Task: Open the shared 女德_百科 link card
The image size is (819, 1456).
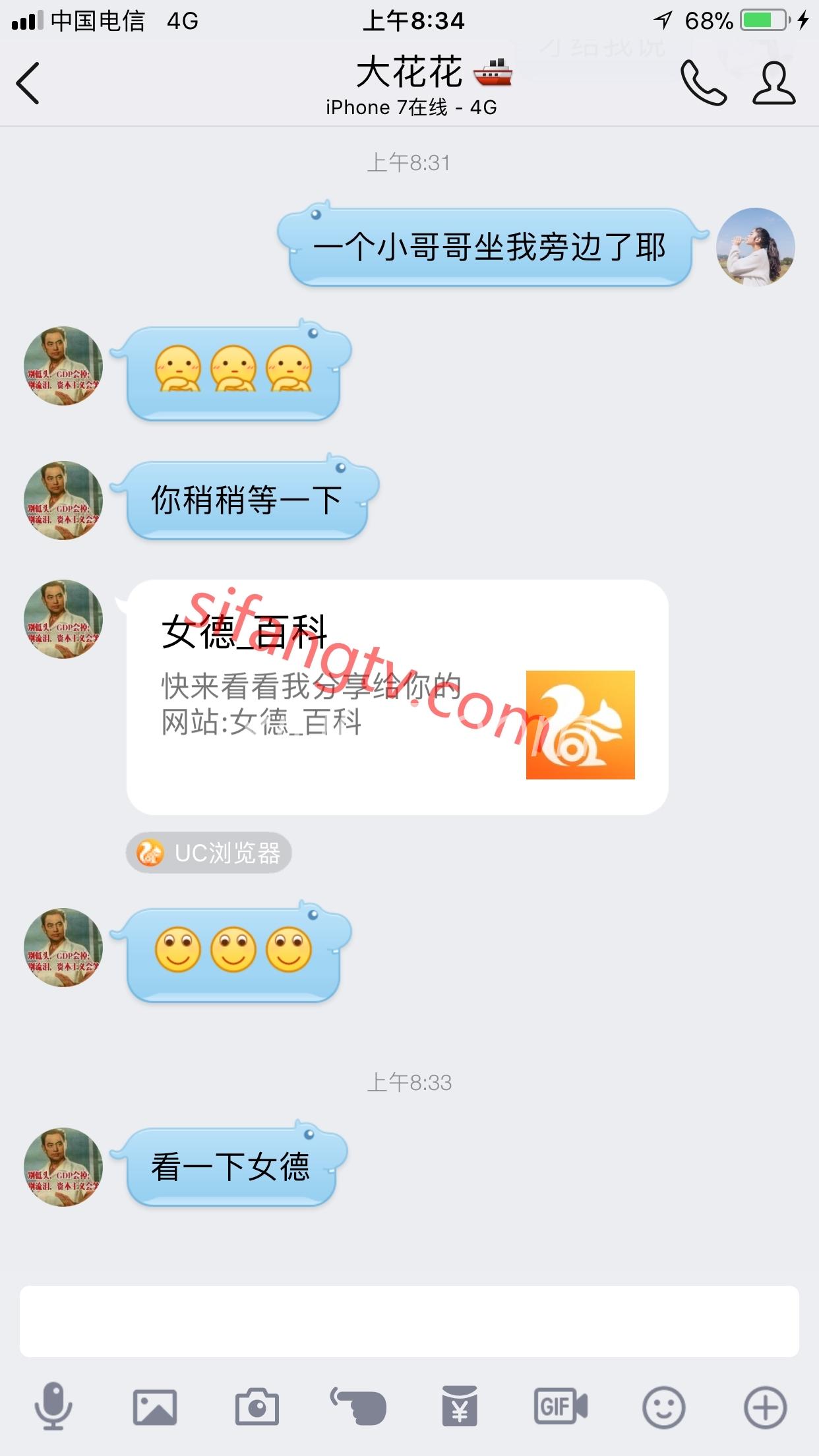Action: tap(397, 697)
